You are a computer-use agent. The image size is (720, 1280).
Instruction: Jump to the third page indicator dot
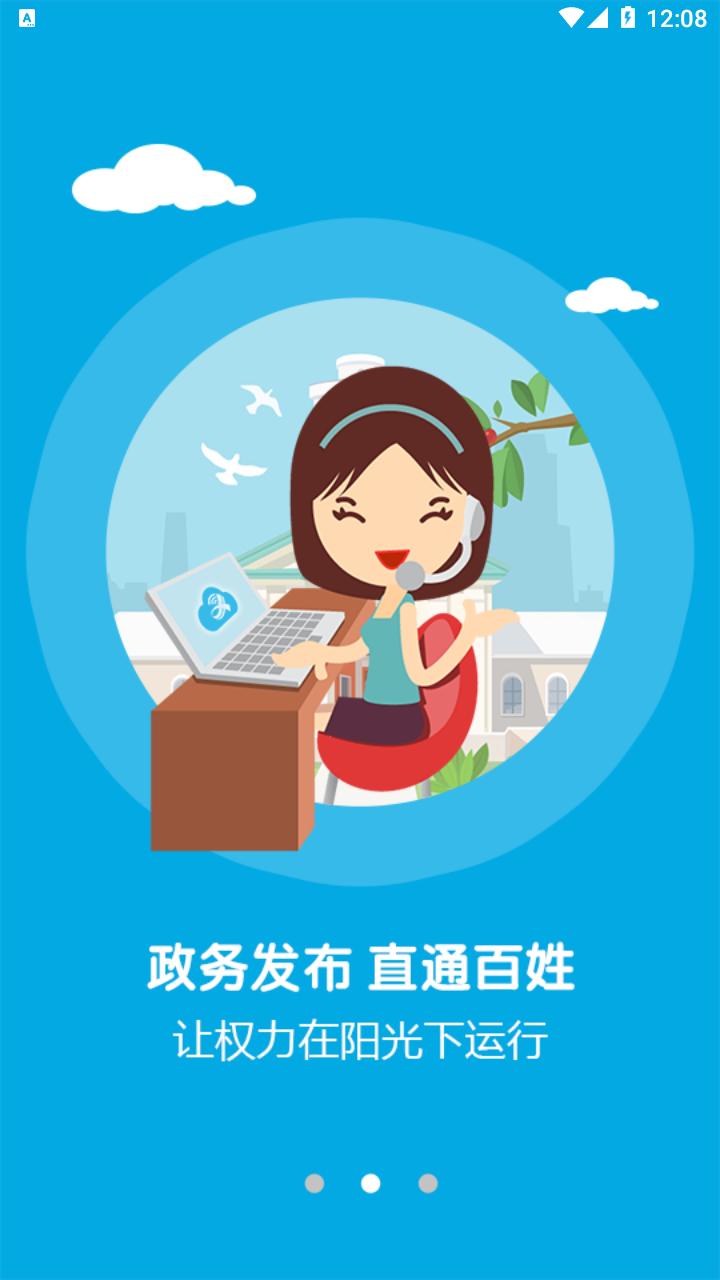[x=428, y=1184]
